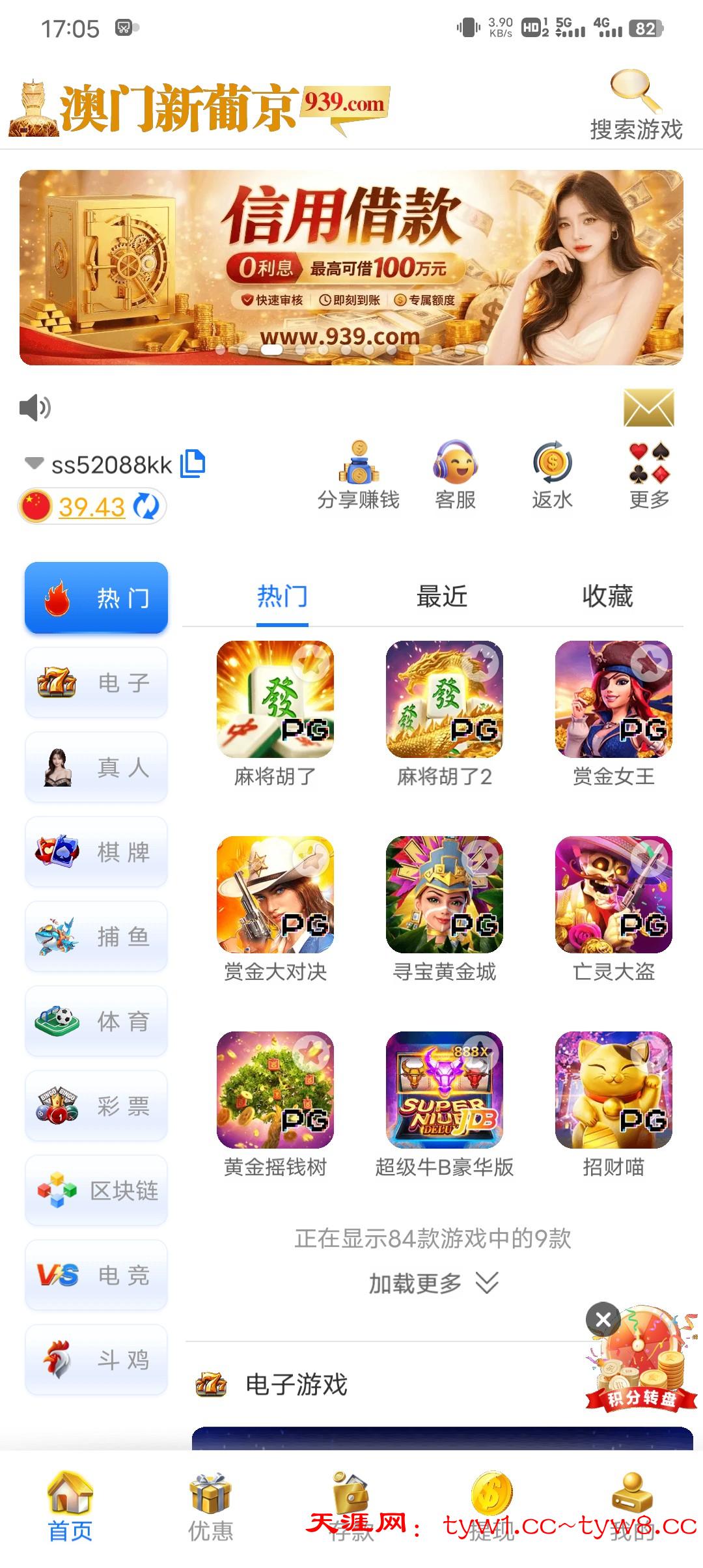Open 分享赚钱 share and earn
The width and height of the screenshot is (703, 1568).
(359, 475)
